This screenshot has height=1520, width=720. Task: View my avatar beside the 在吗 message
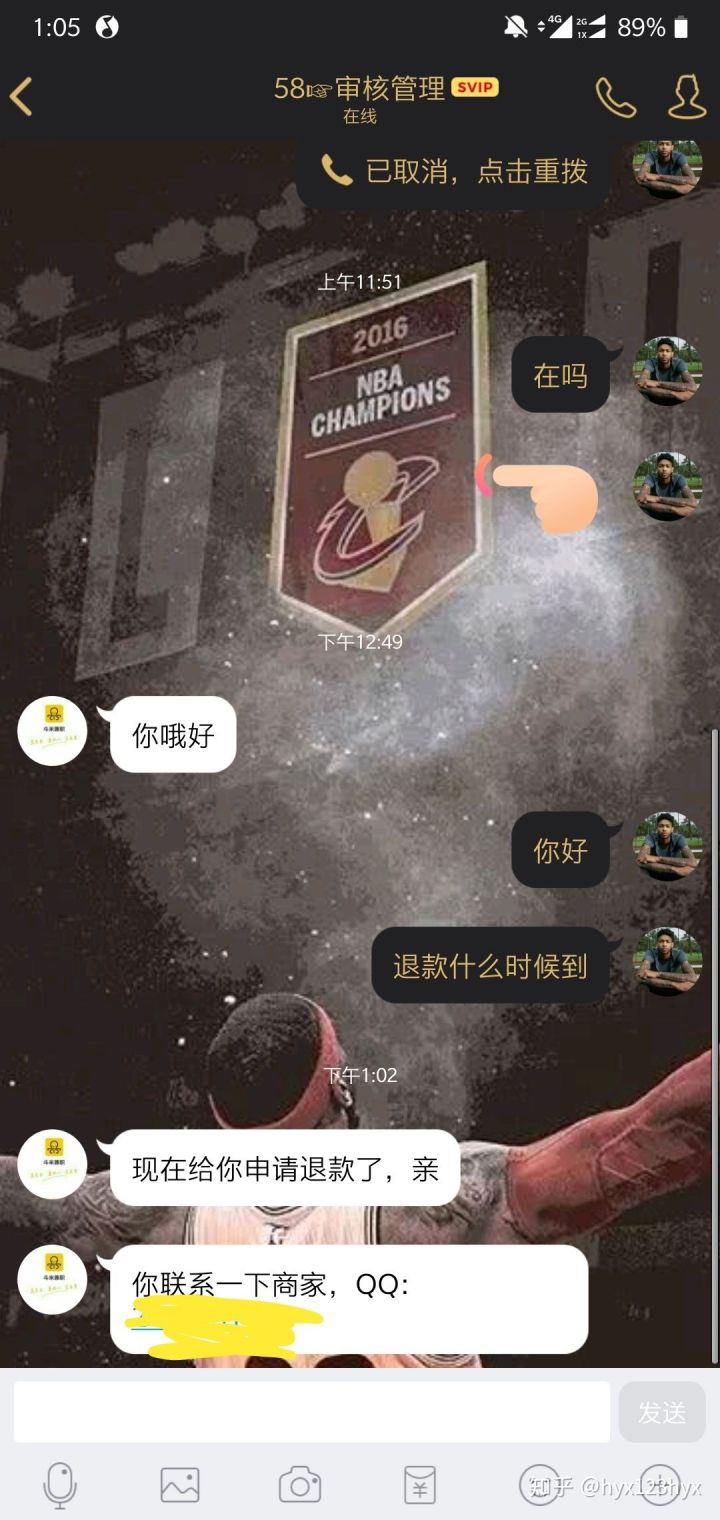click(x=667, y=371)
